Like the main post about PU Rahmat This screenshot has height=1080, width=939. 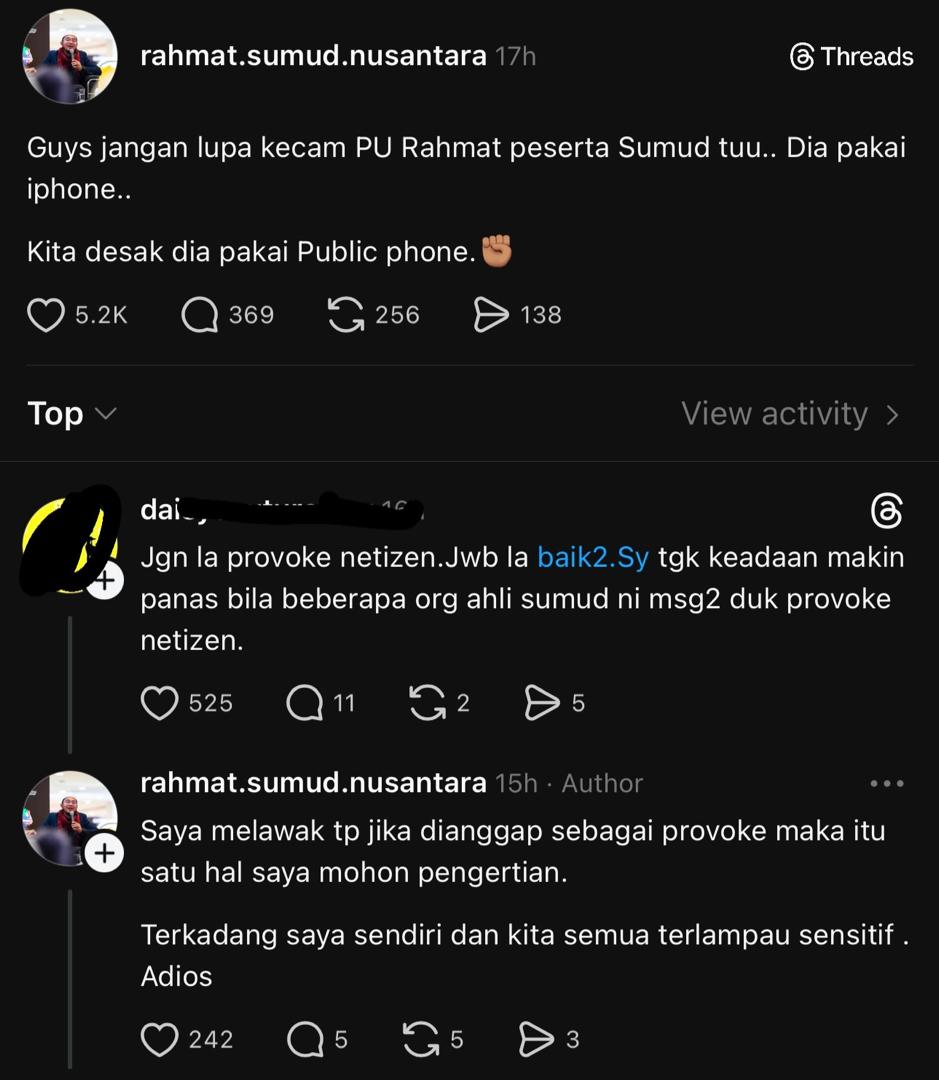pyautogui.click(x=45, y=315)
